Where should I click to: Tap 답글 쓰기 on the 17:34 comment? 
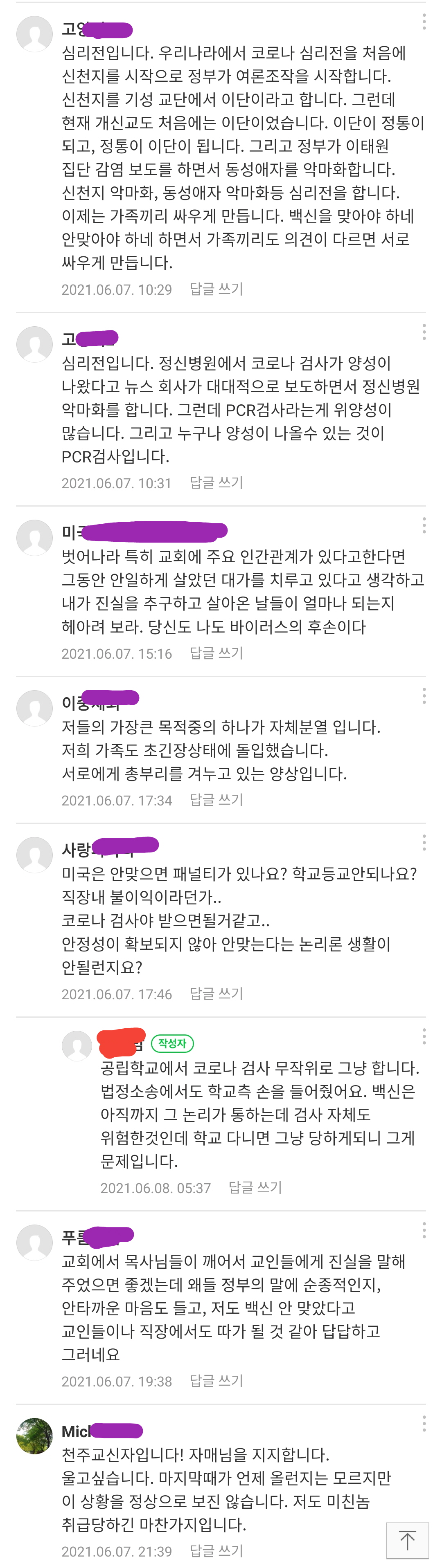(x=216, y=800)
